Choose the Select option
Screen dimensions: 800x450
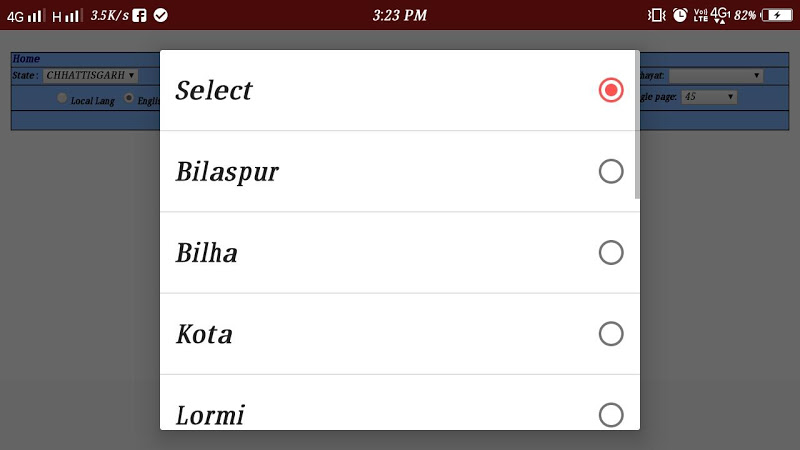398,90
